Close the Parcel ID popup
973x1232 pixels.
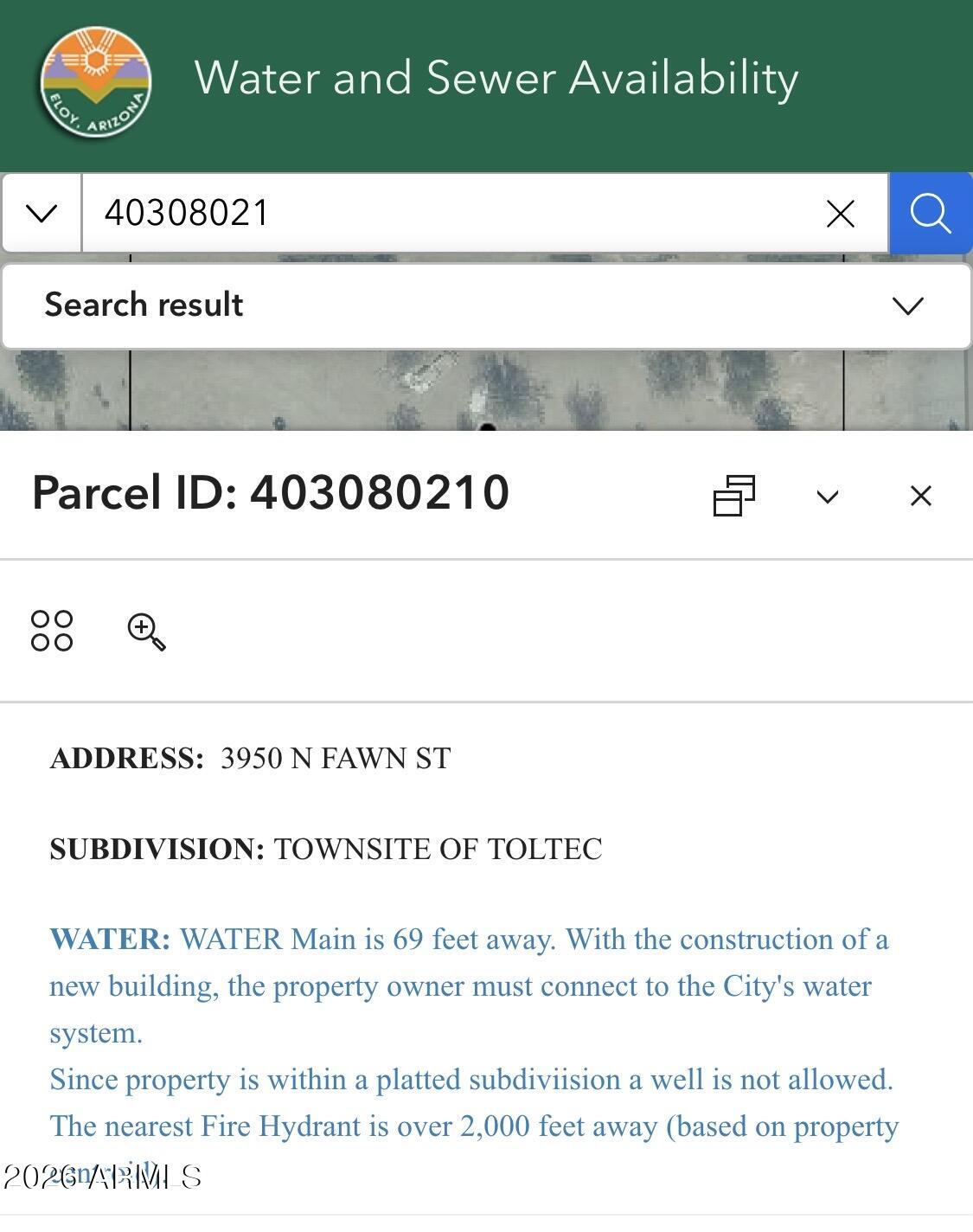pyautogui.click(x=920, y=496)
